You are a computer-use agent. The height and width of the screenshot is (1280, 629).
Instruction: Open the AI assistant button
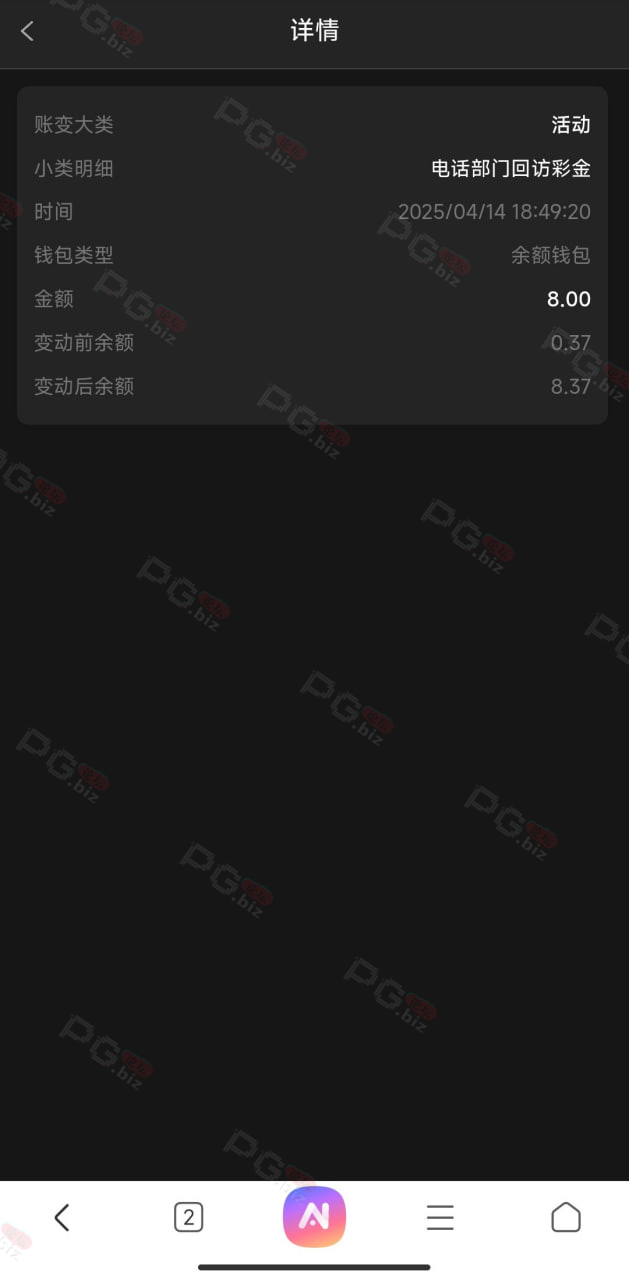click(x=314, y=1217)
